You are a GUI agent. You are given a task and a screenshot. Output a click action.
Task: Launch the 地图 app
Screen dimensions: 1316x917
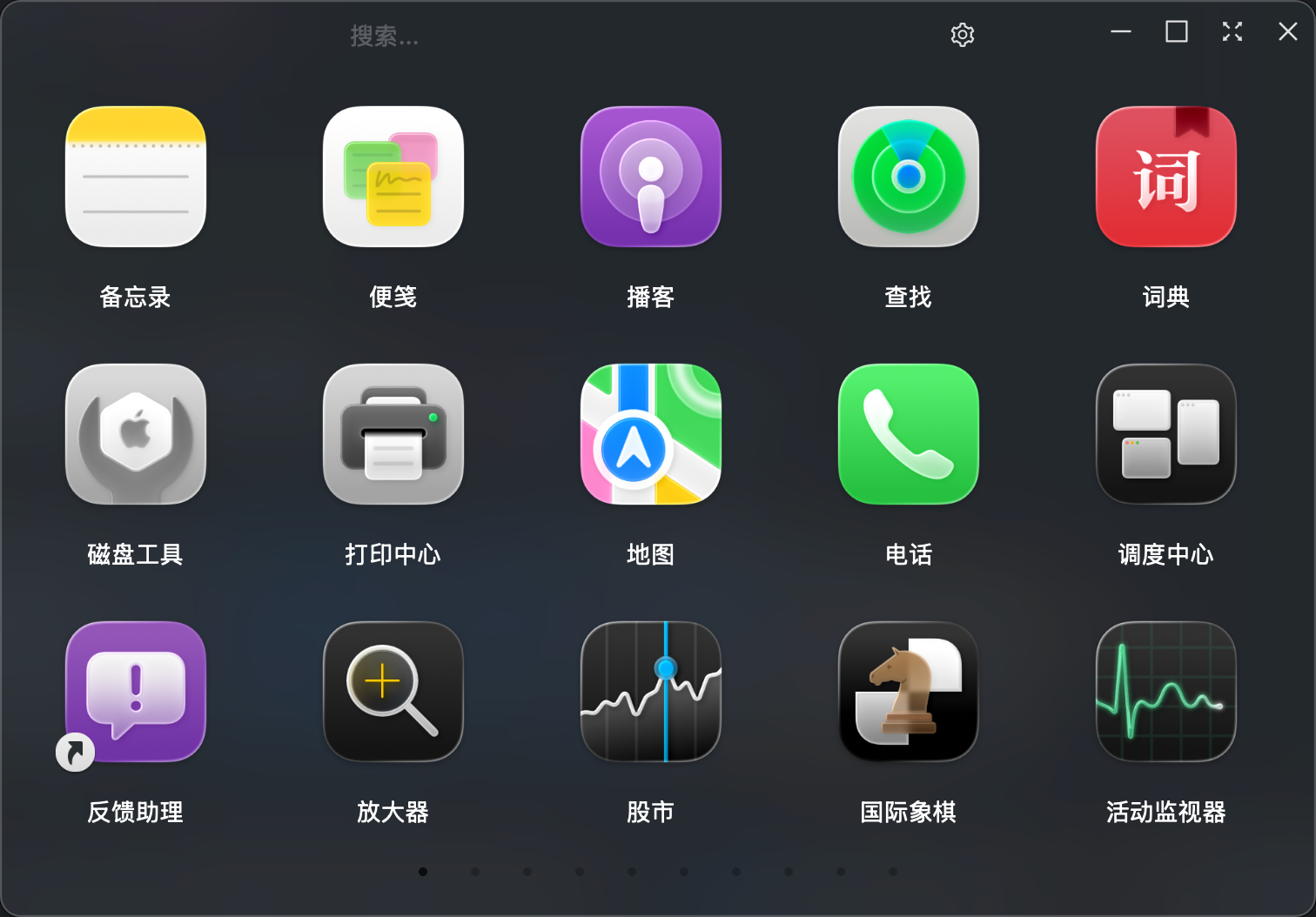651,435
